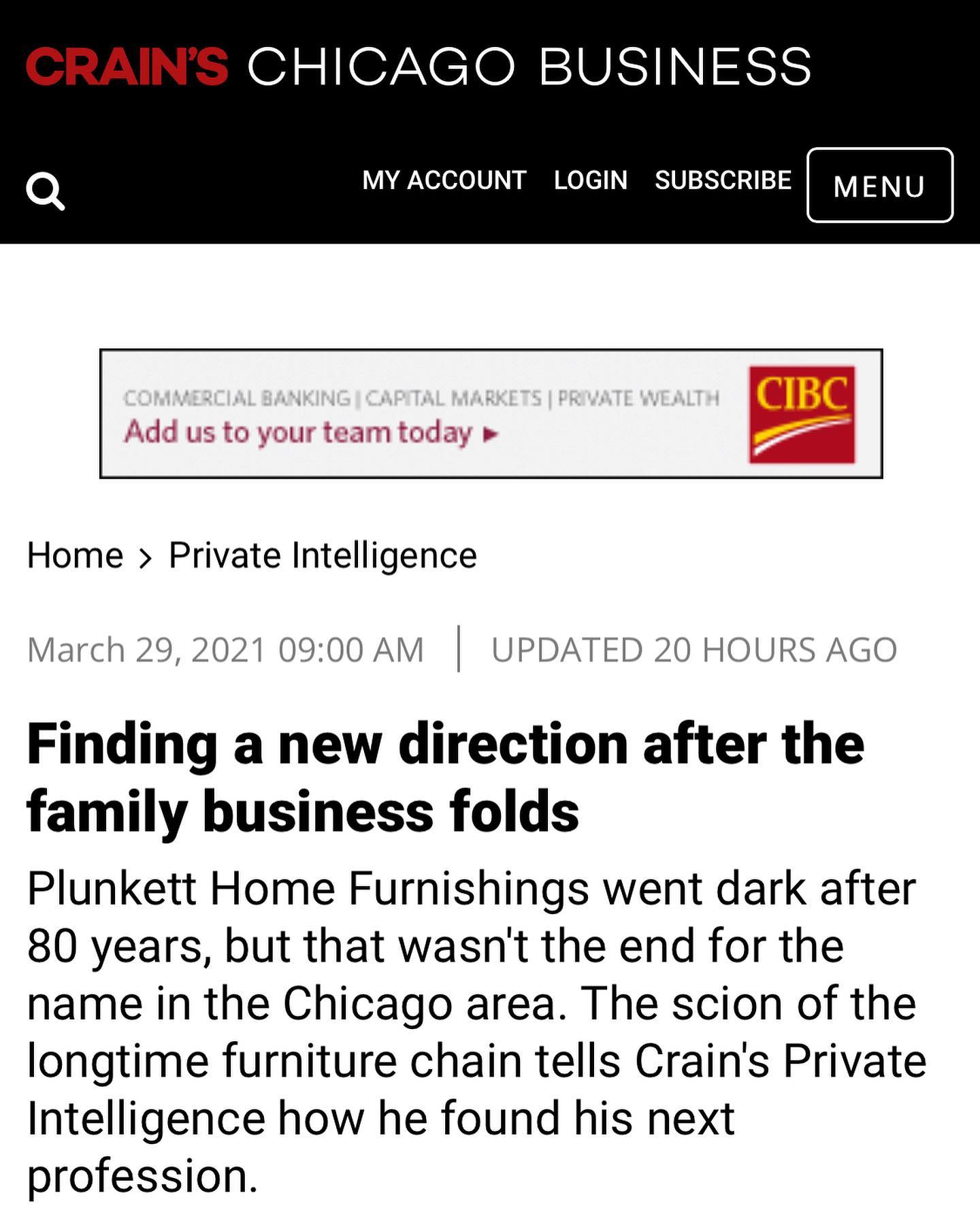Go to Crain's Chicago Business homepage logo
980x1225 pixels.
(418, 67)
